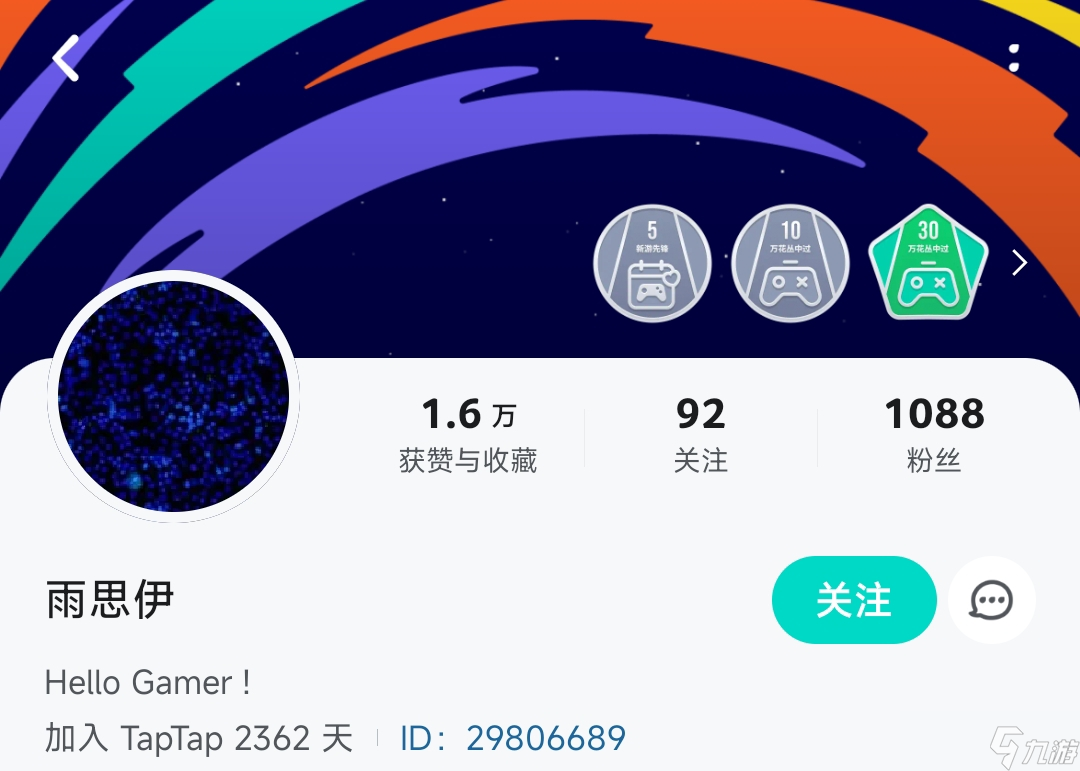Open the 新游先锋 level 5 badge
The image size is (1080, 771).
coord(652,263)
